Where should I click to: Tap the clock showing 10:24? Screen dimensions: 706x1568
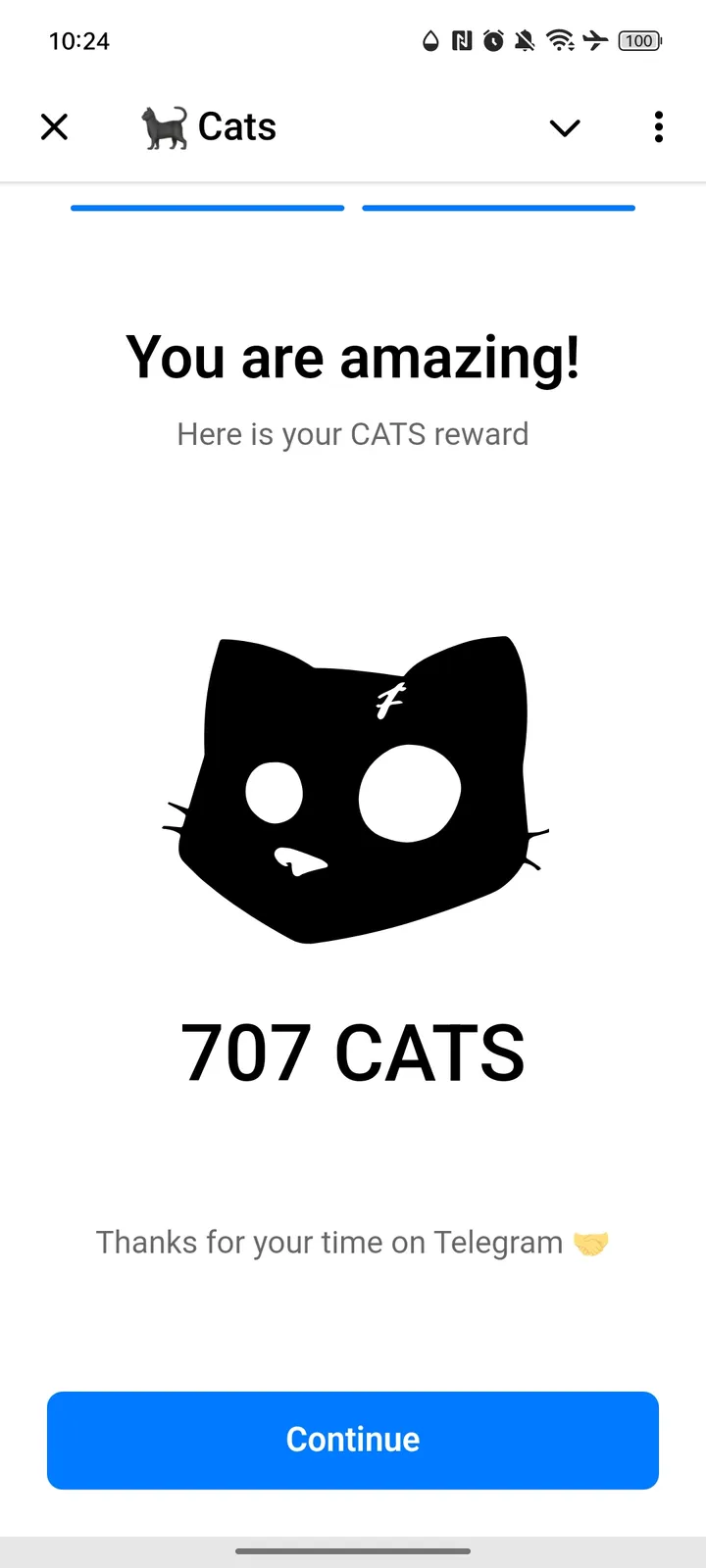click(x=78, y=41)
